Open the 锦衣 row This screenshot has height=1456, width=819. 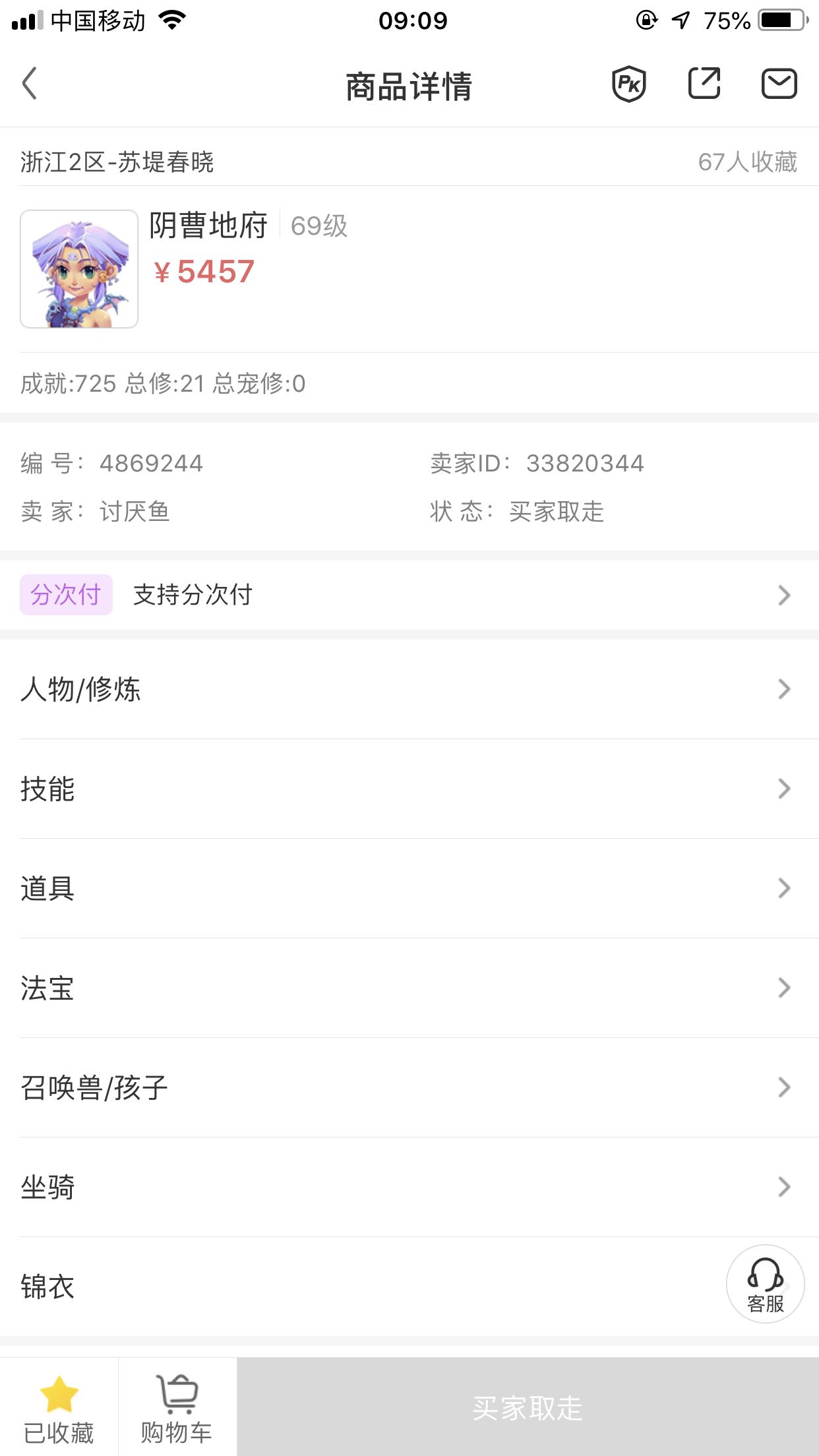point(330,1287)
